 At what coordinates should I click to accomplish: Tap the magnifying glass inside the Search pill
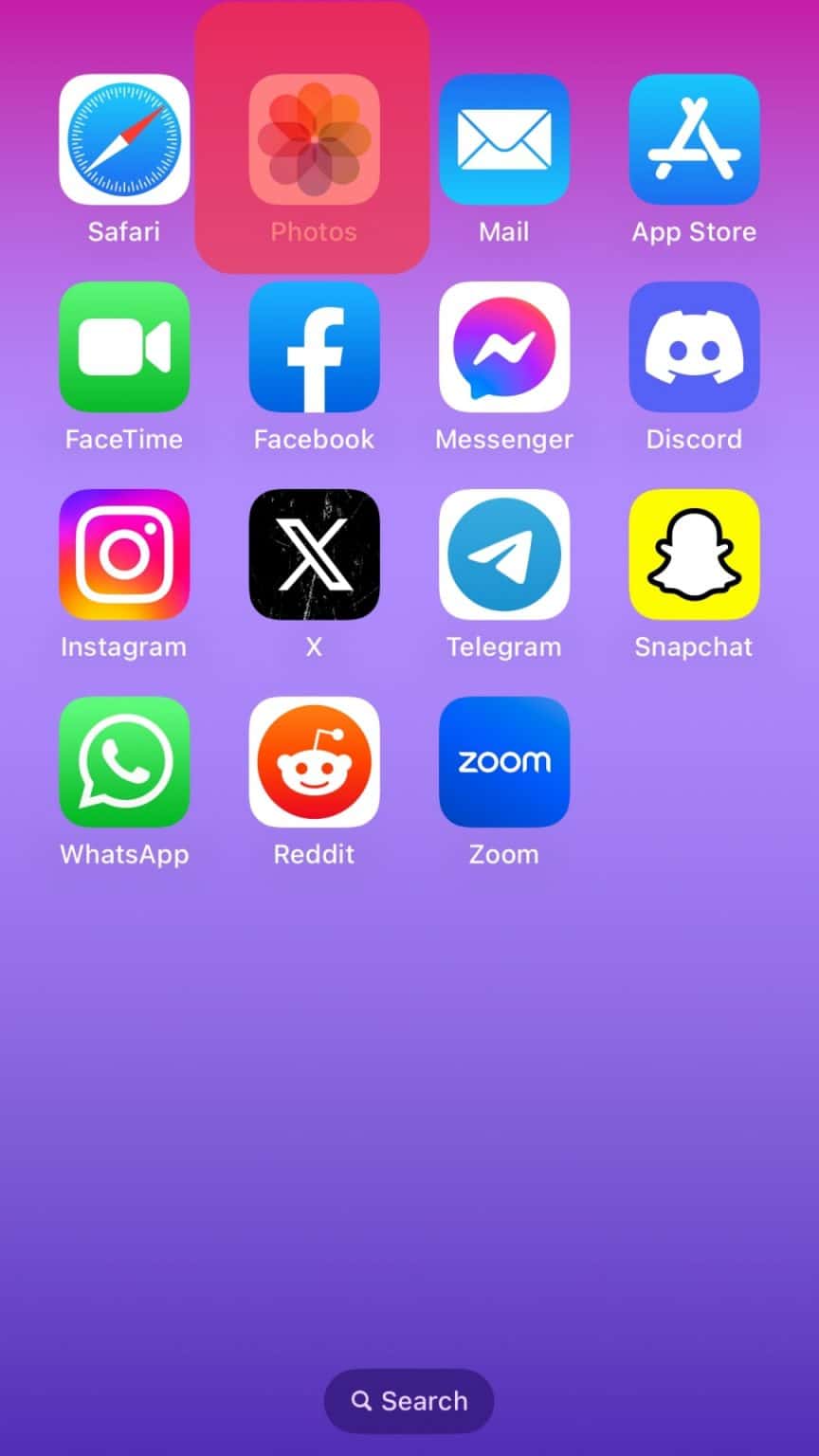point(362,1400)
